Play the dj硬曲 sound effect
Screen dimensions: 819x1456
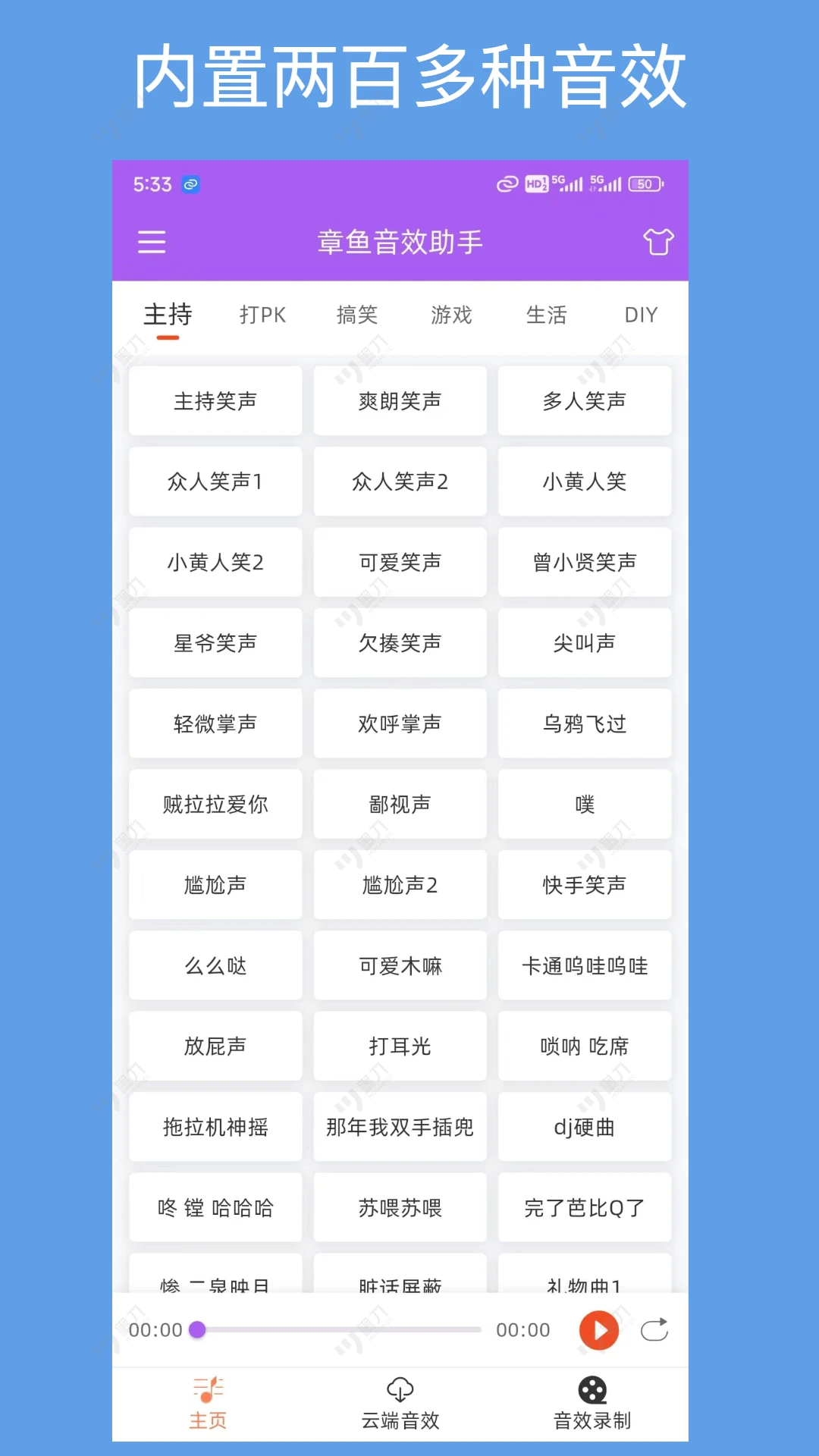pos(585,1128)
